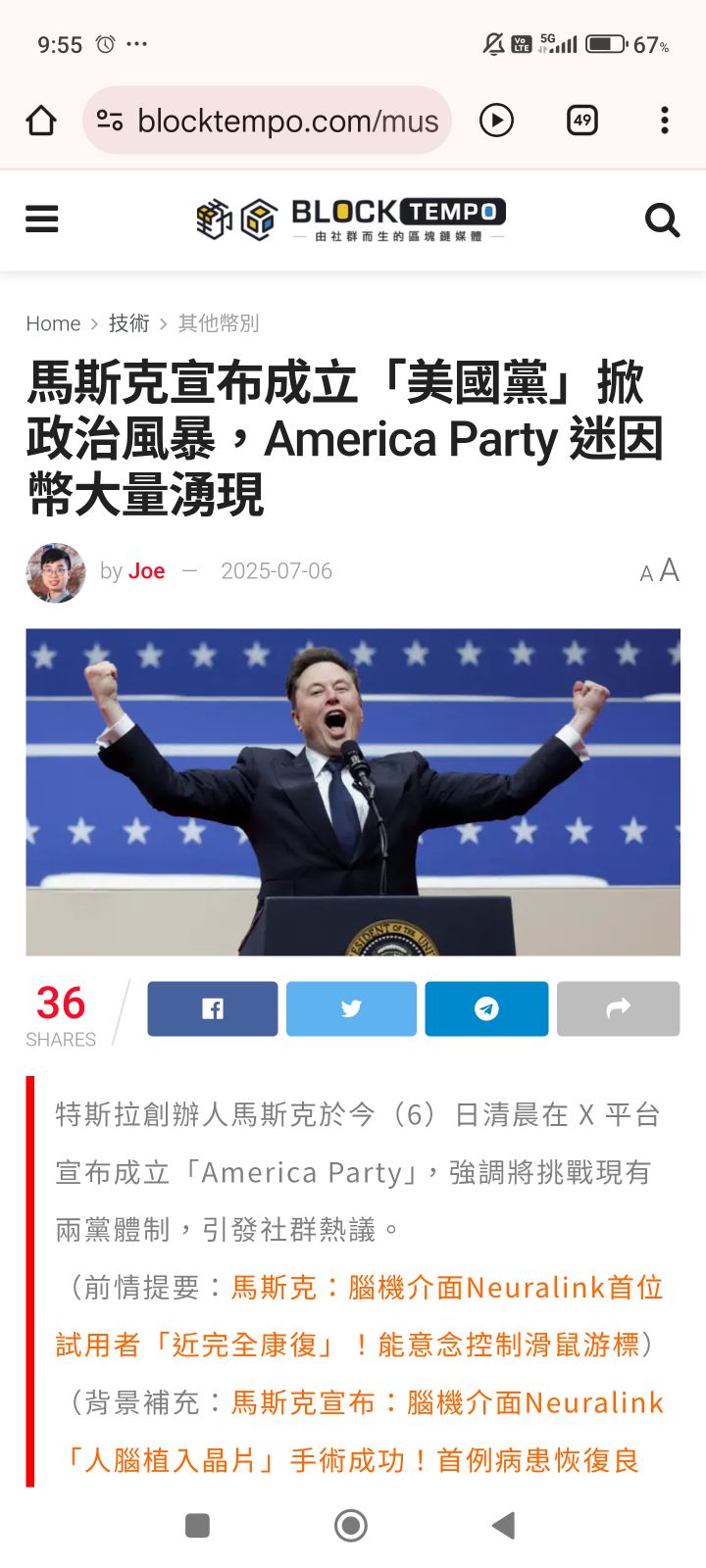Open the 技術 breadcrumb category
The image size is (706, 1568).
click(x=128, y=323)
